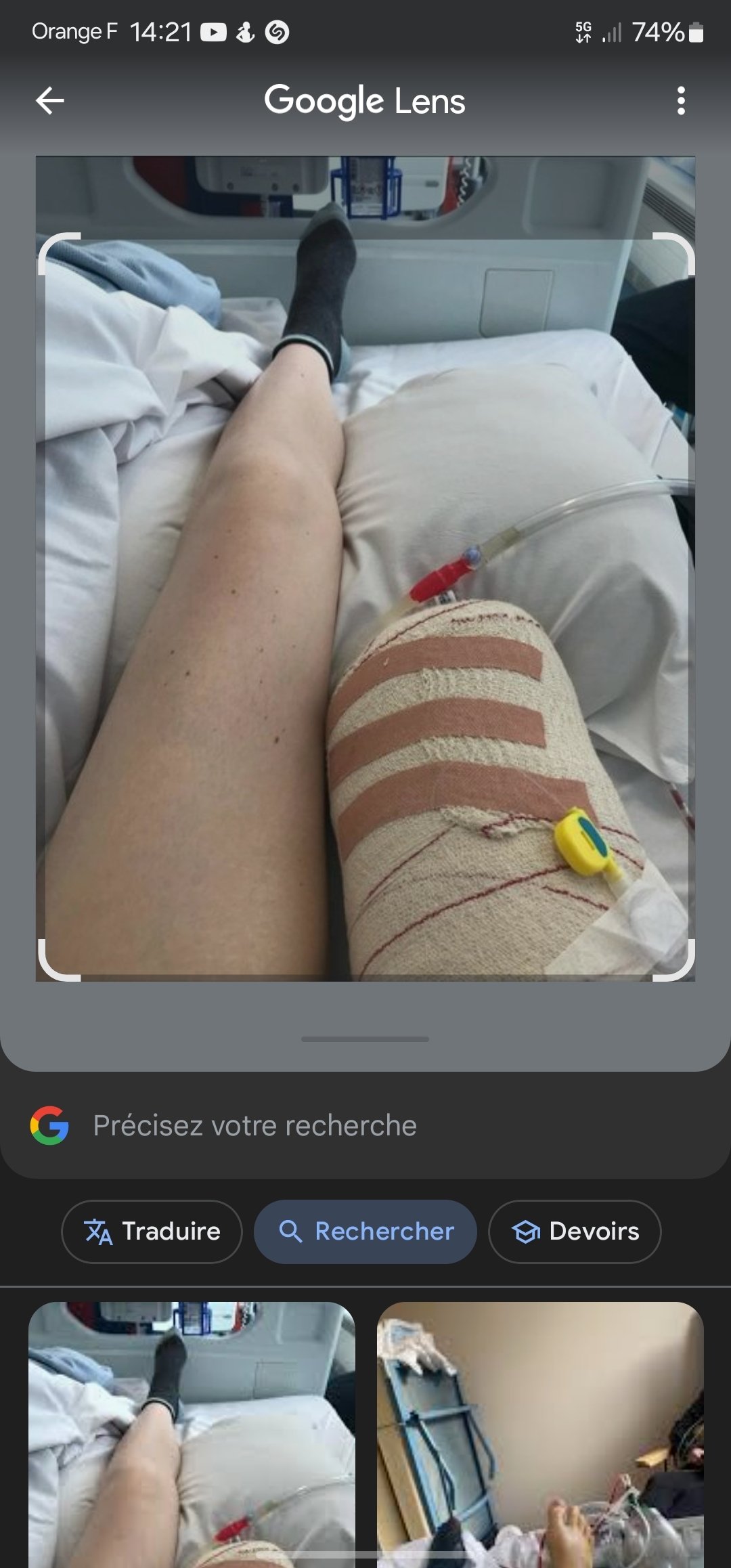Image resolution: width=731 pixels, height=1568 pixels.
Task: Open the bandaged knee result thumbnail
Action: click(192, 1435)
